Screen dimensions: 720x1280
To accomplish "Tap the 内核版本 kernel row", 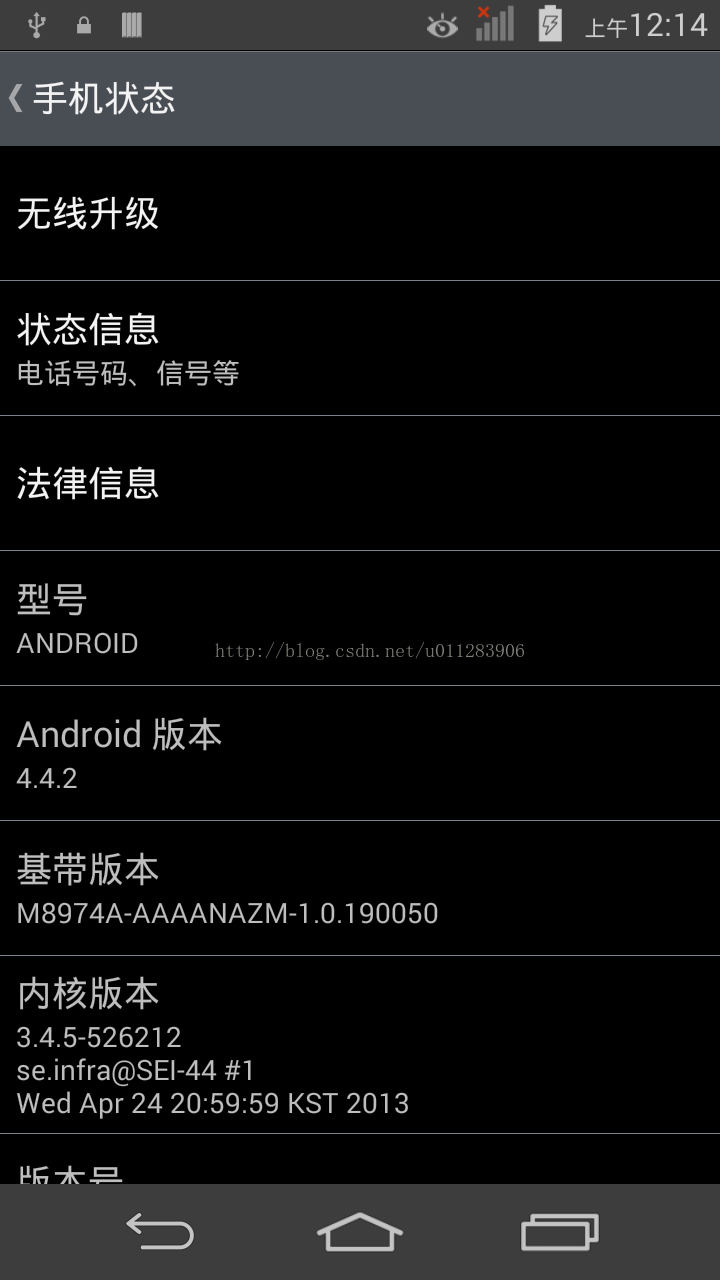I will tap(360, 1045).
